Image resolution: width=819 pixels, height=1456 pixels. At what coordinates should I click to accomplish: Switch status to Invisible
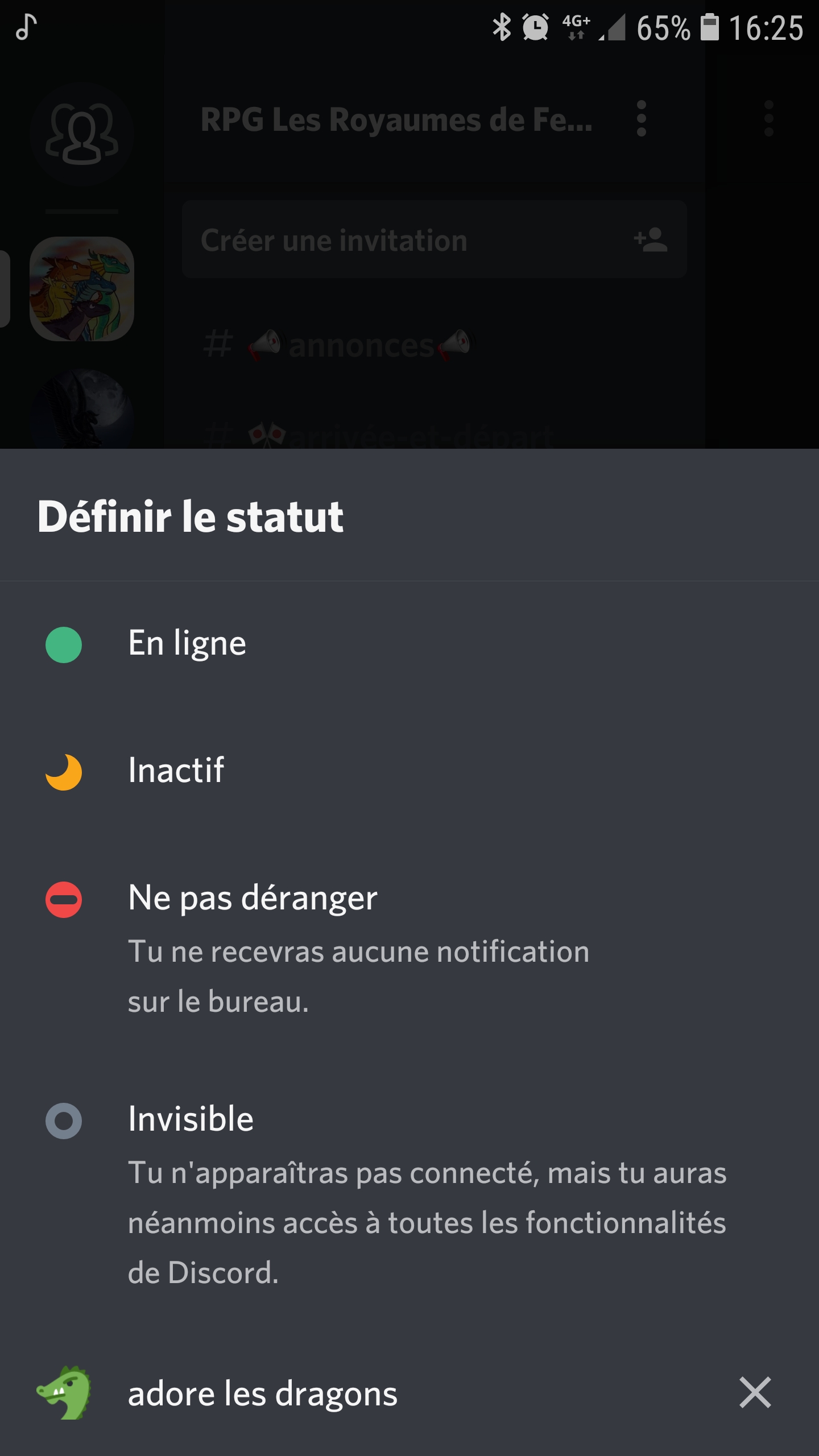191,1119
